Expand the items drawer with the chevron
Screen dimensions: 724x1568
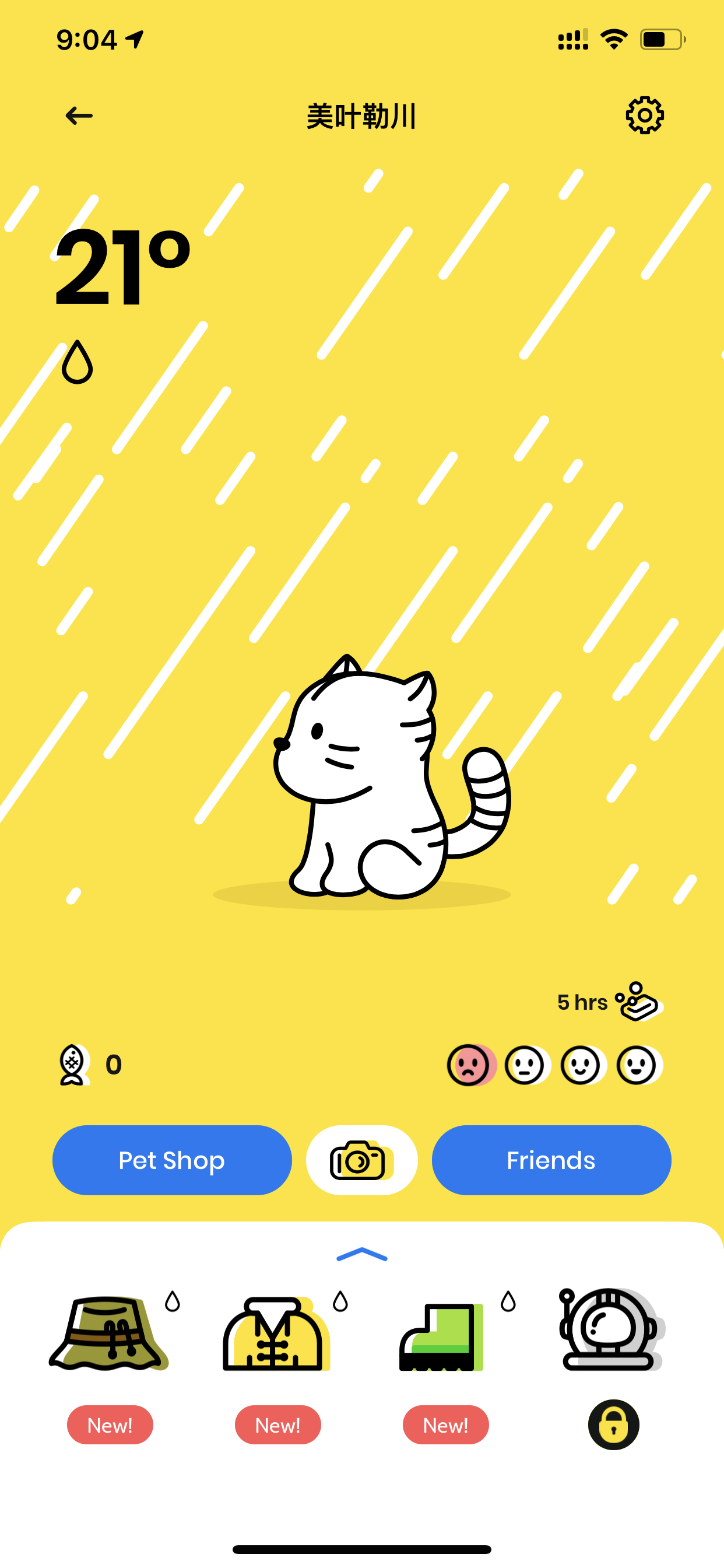click(361, 1255)
